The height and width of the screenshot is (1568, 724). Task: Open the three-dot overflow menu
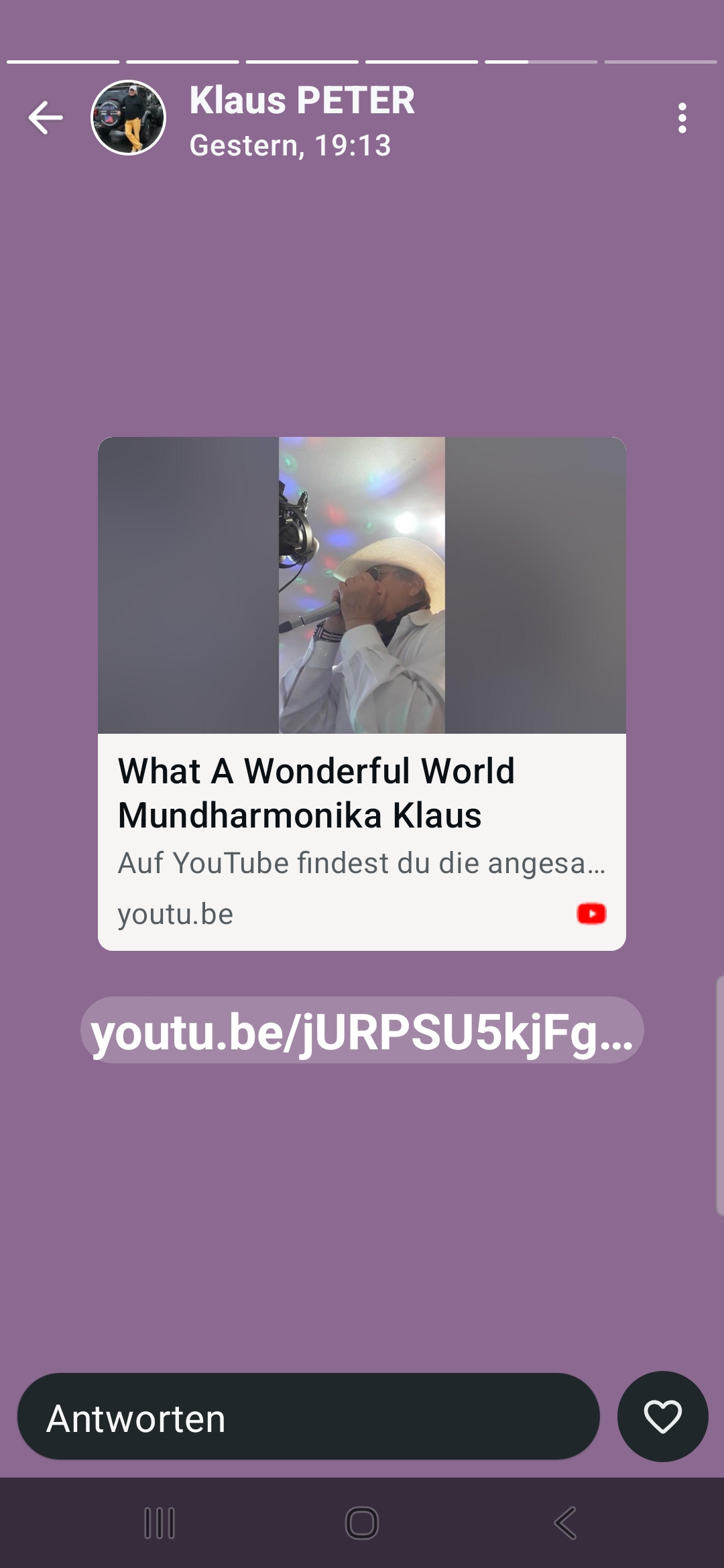click(682, 118)
